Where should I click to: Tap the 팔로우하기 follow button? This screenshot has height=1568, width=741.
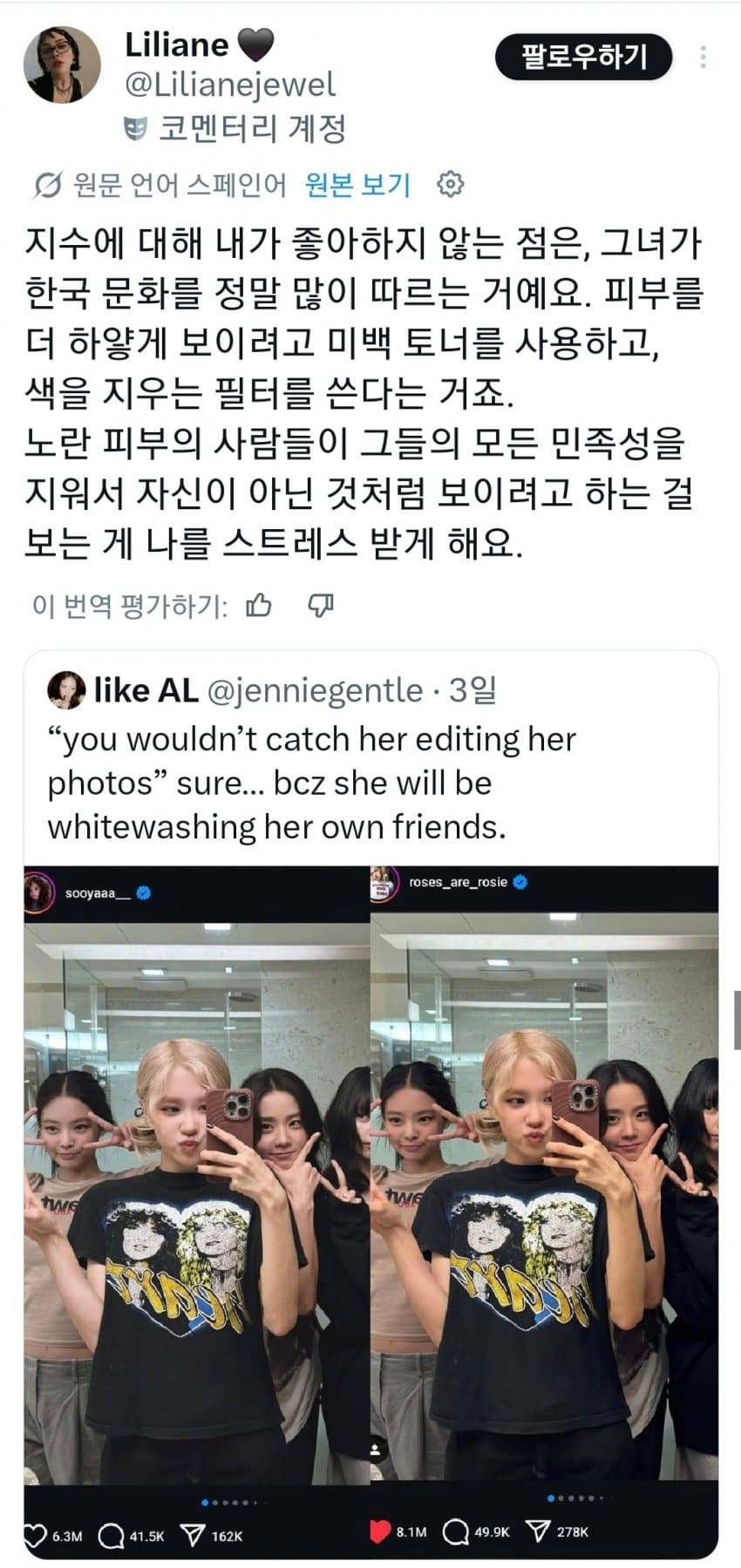pos(583,58)
